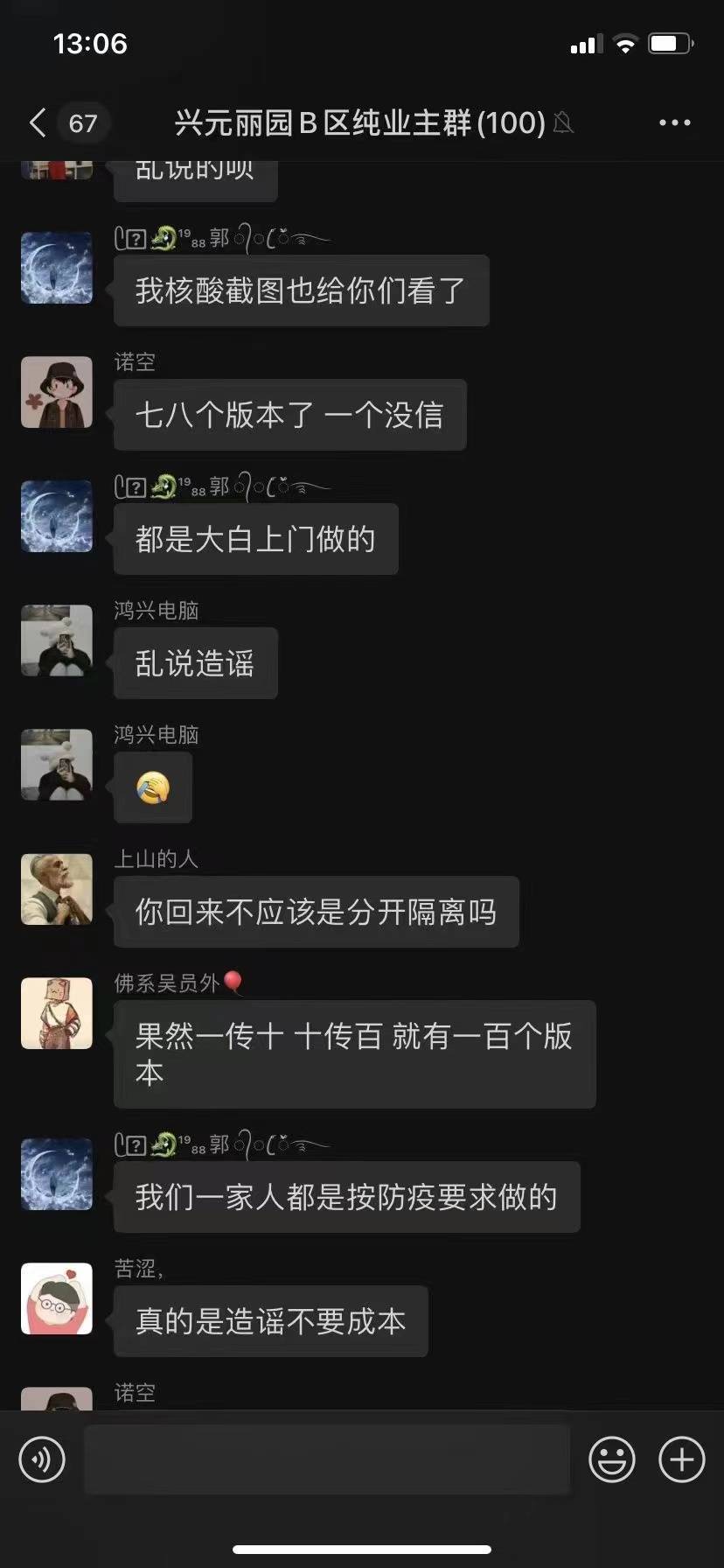View avatar of 诺空 above 七八个版本了
The height and width of the screenshot is (1568, 724).
(x=57, y=392)
